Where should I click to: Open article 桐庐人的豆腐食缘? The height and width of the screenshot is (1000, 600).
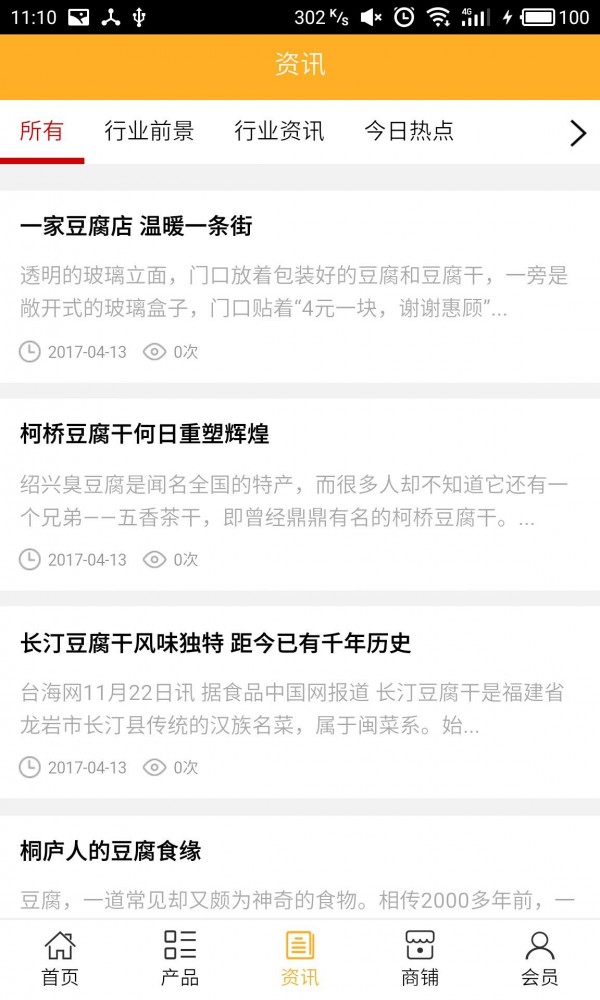point(111,850)
